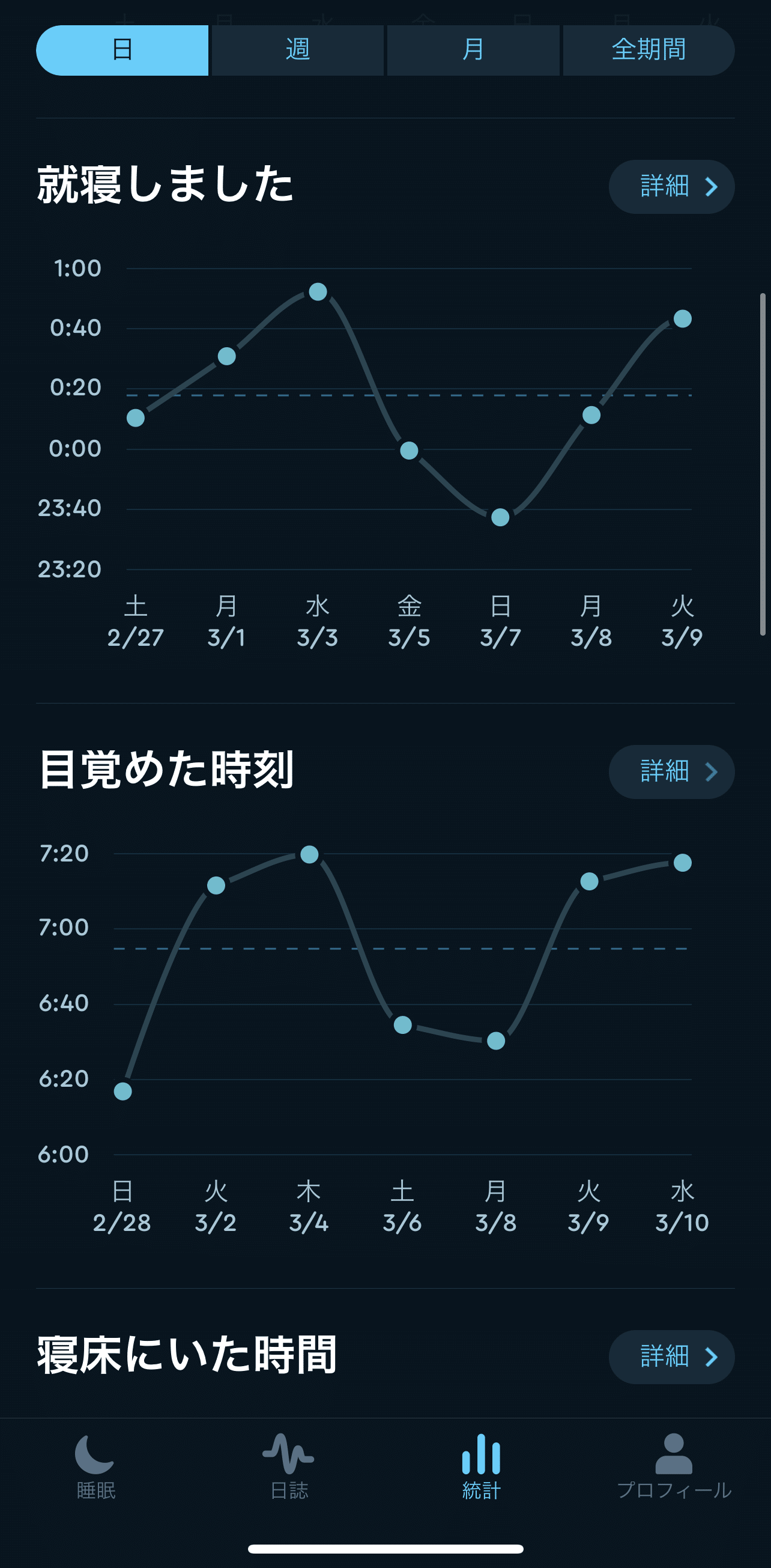This screenshot has height=1568, width=771.
Task: Switch to the 月 tab
Action: [x=473, y=50]
